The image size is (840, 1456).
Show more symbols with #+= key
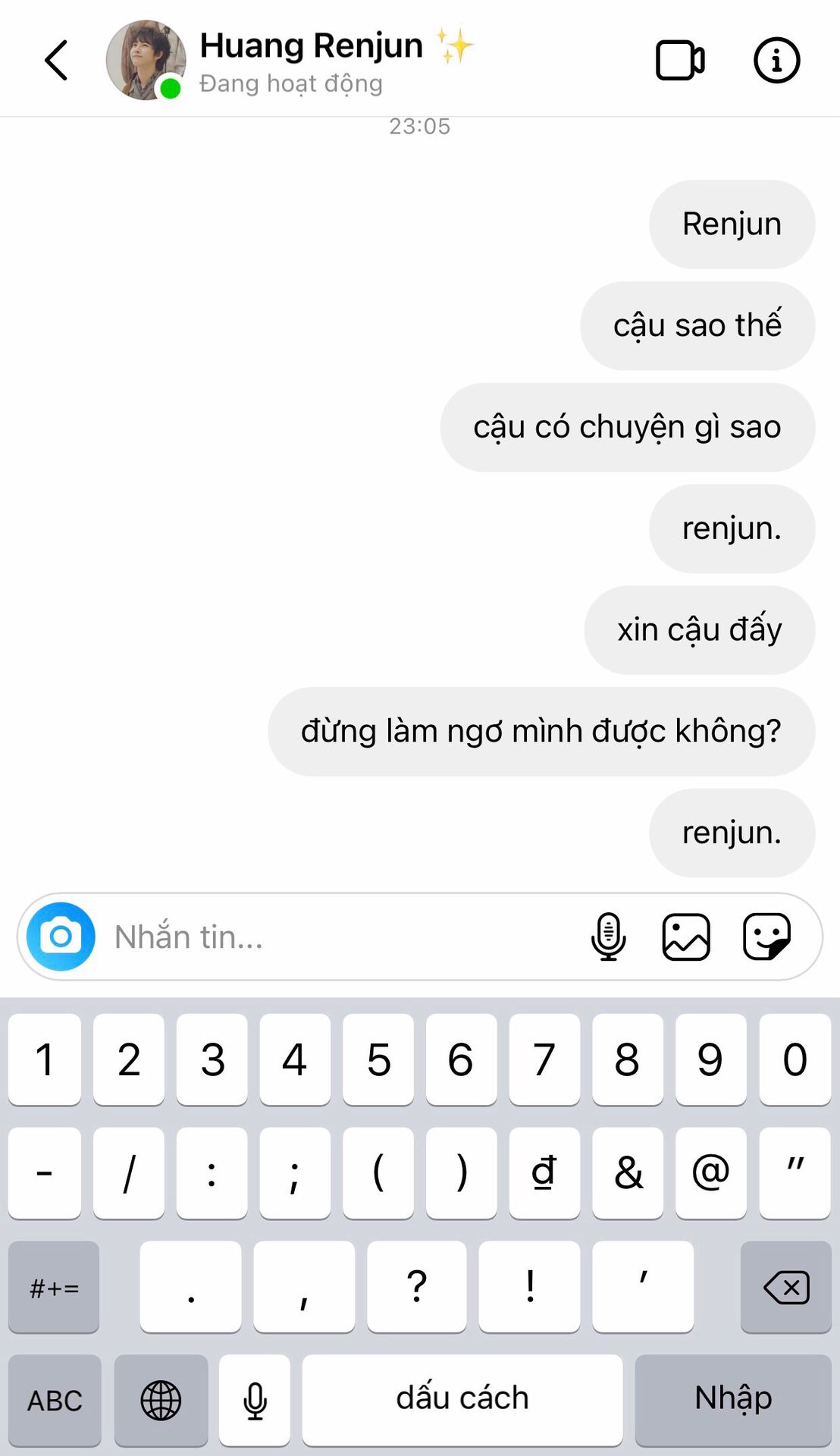54,1287
